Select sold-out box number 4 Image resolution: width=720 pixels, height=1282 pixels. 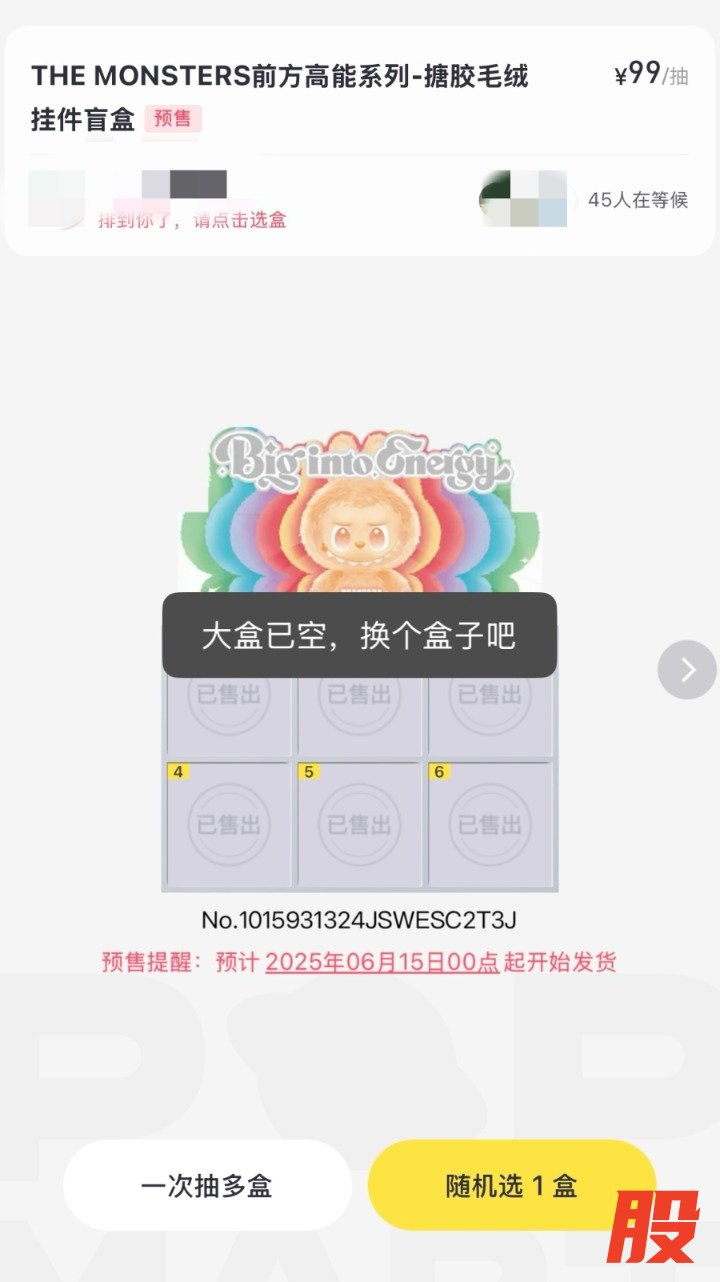coord(229,824)
